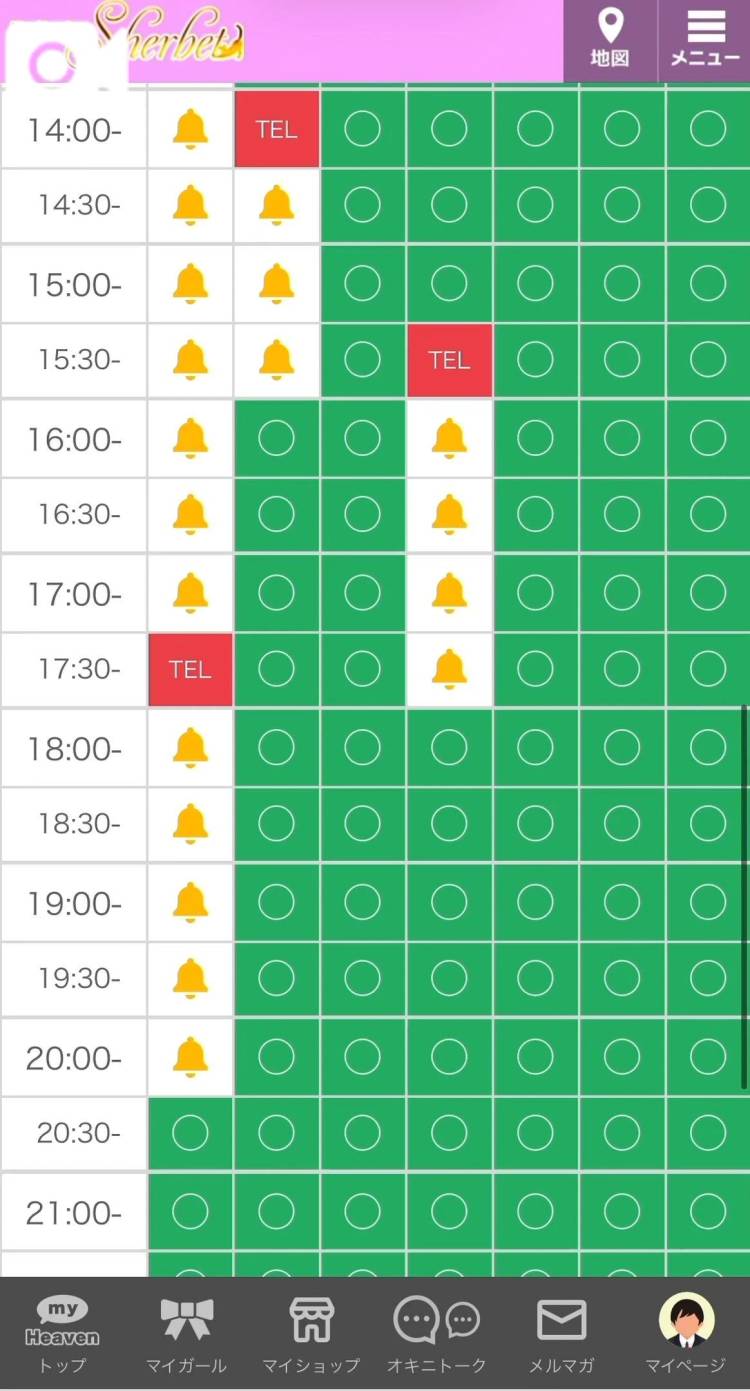Viewport: 750px width, 1391px height.
Task: Open オキニトーク chats
Action: 436,1333
